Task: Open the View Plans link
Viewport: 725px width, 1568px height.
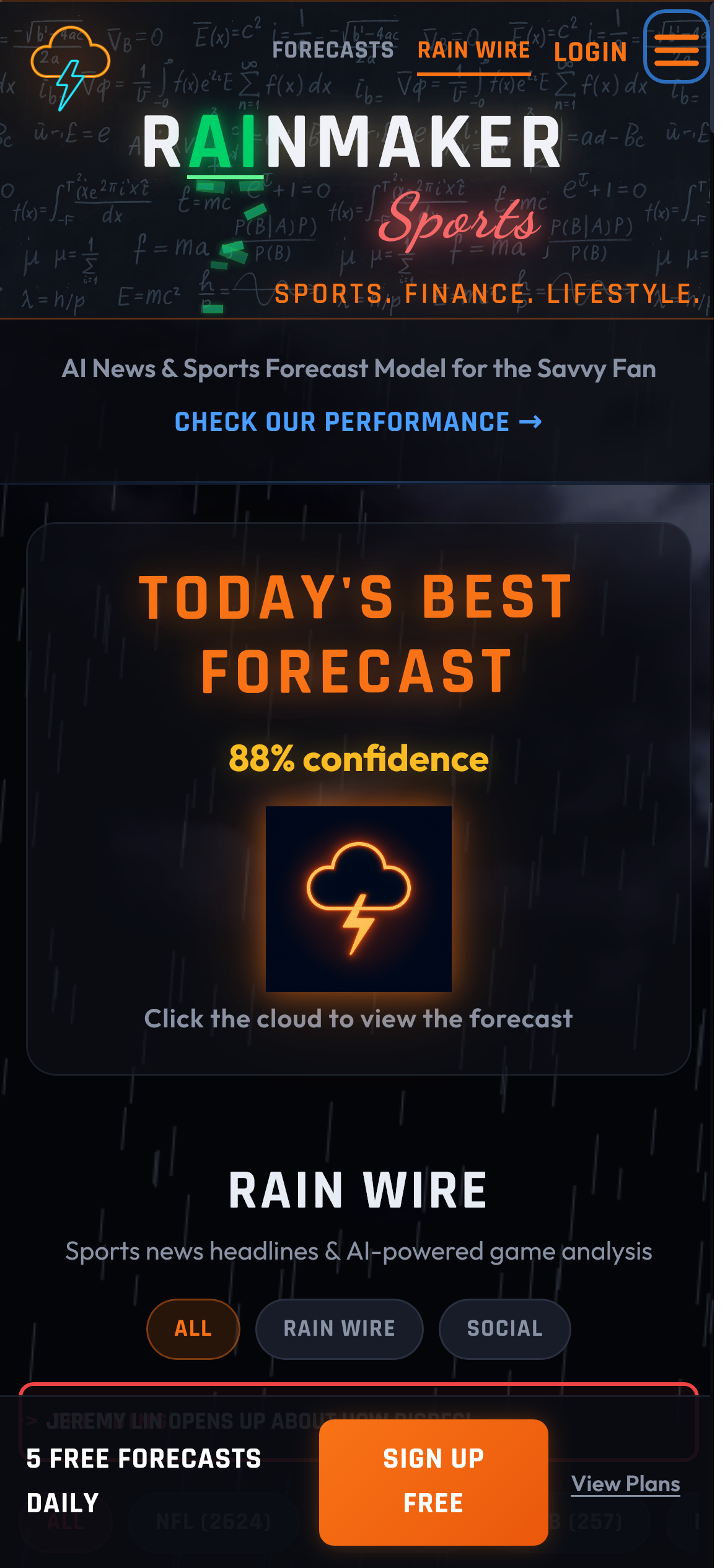Action: pyautogui.click(x=625, y=1484)
